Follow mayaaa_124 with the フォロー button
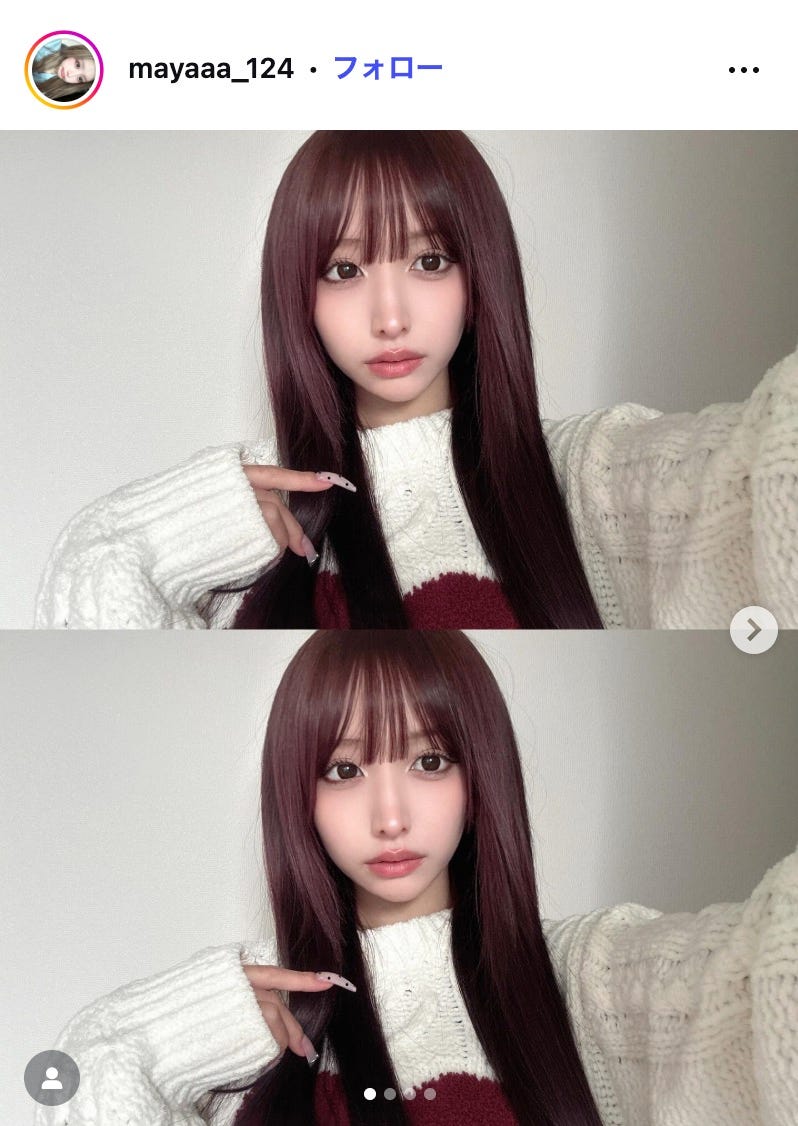This screenshot has width=798, height=1126. [x=387, y=68]
